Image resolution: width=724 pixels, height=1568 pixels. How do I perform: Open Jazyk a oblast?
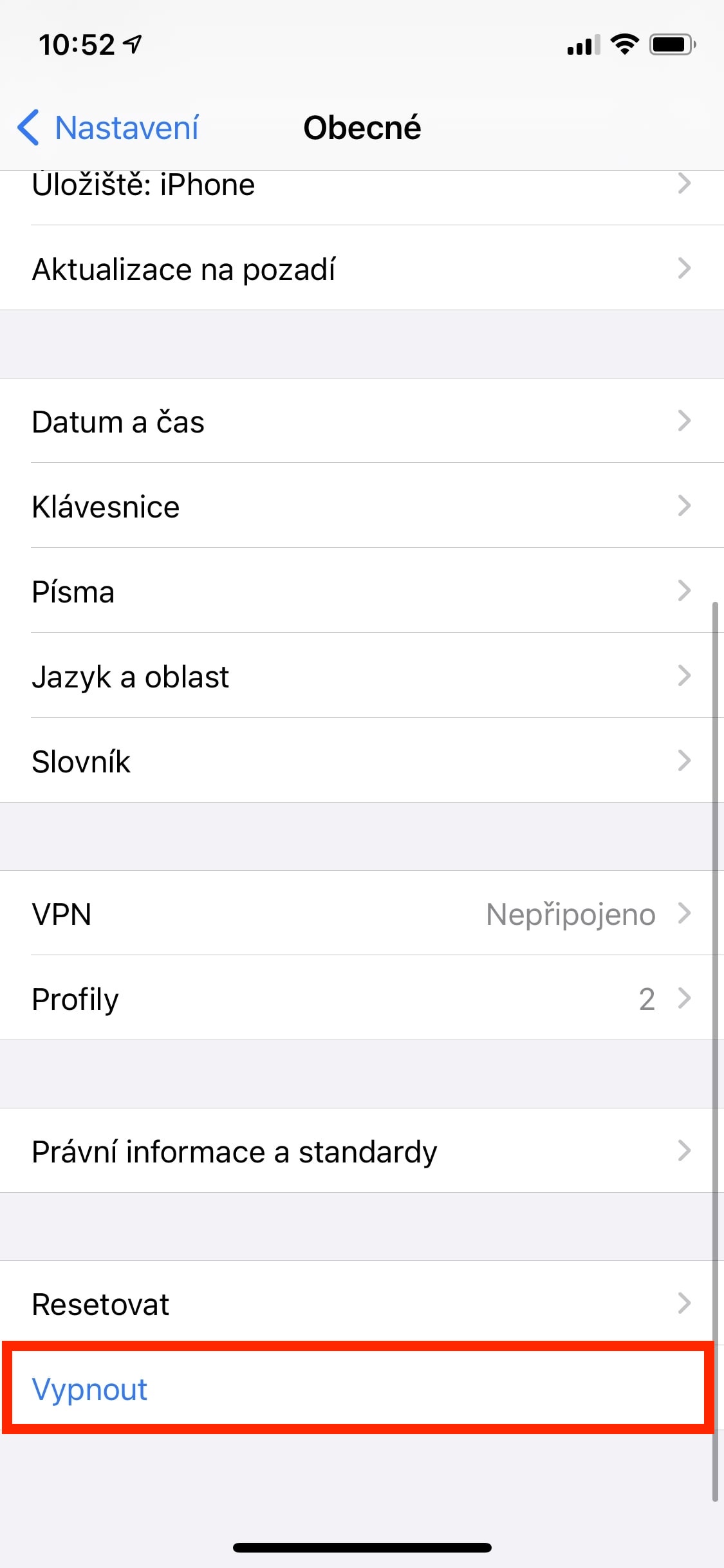click(x=360, y=676)
